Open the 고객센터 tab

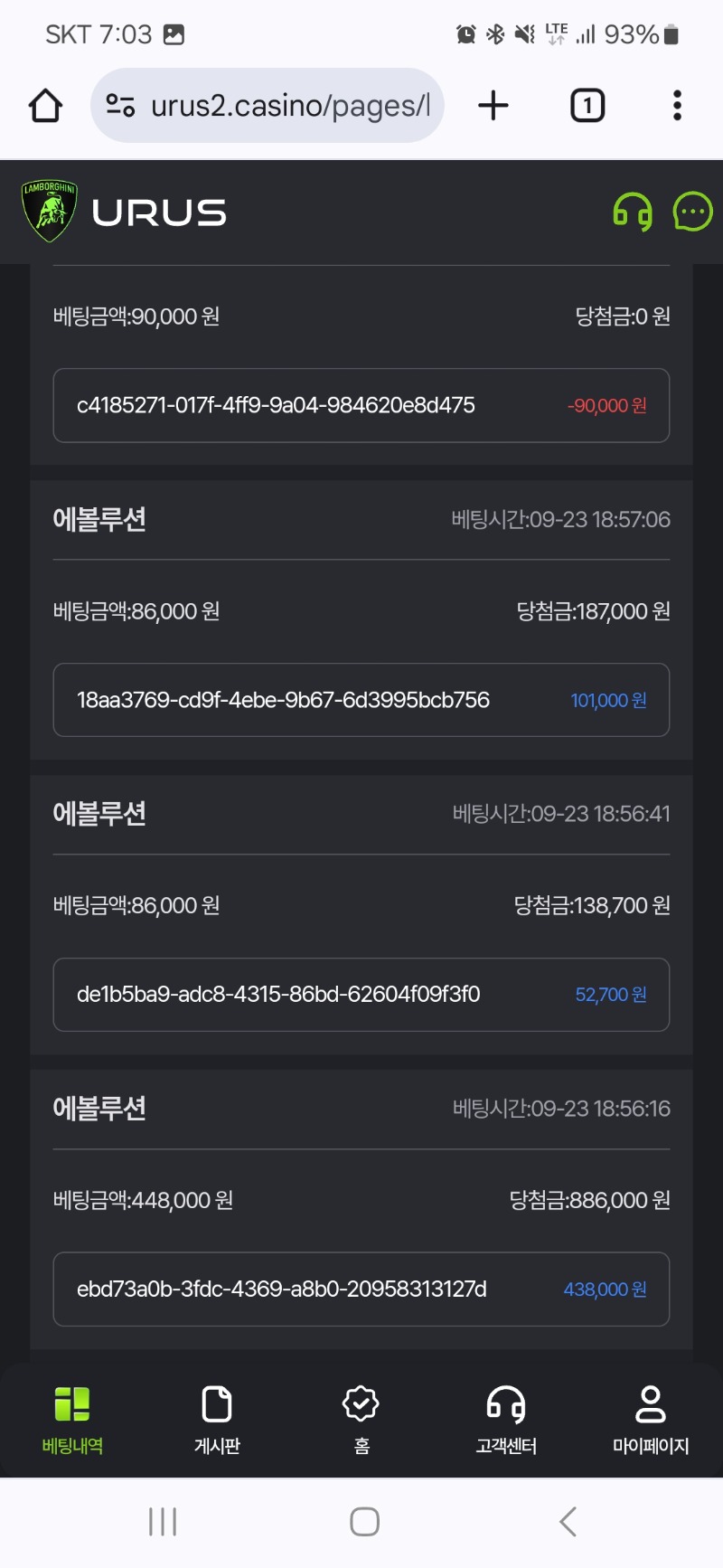(506, 1420)
